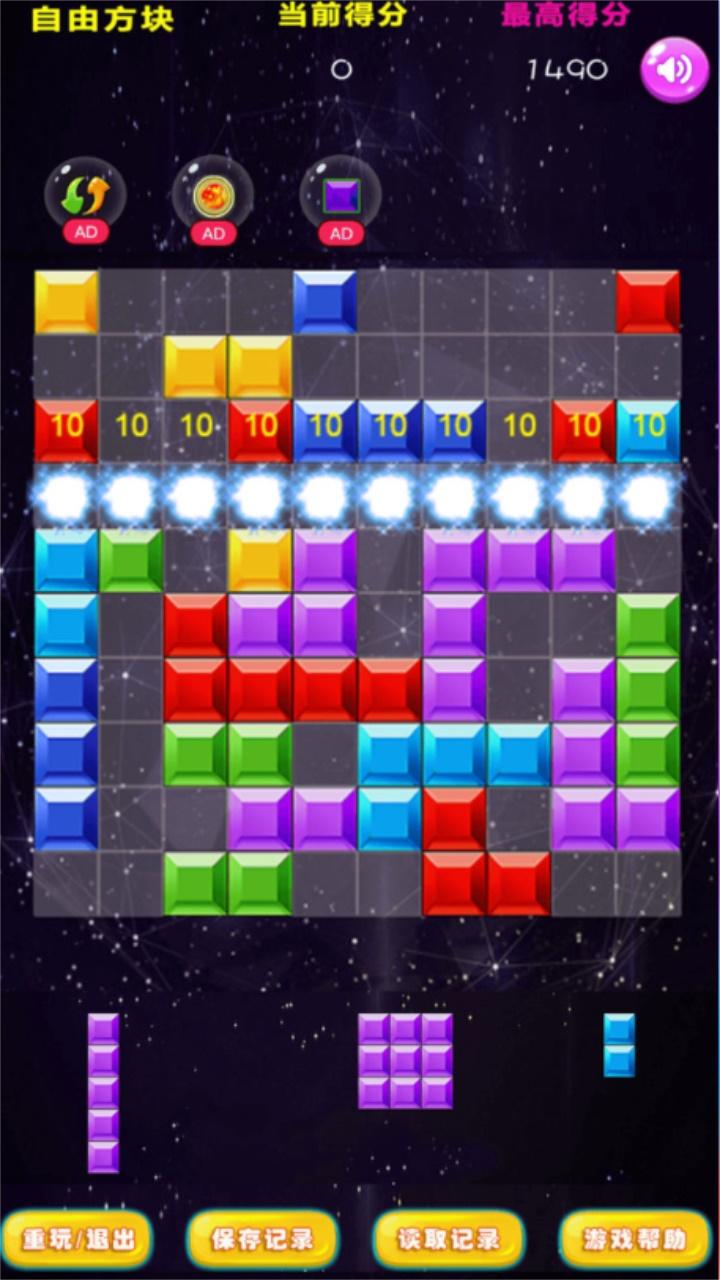Select the cyan two-block piece

click(x=619, y=1045)
